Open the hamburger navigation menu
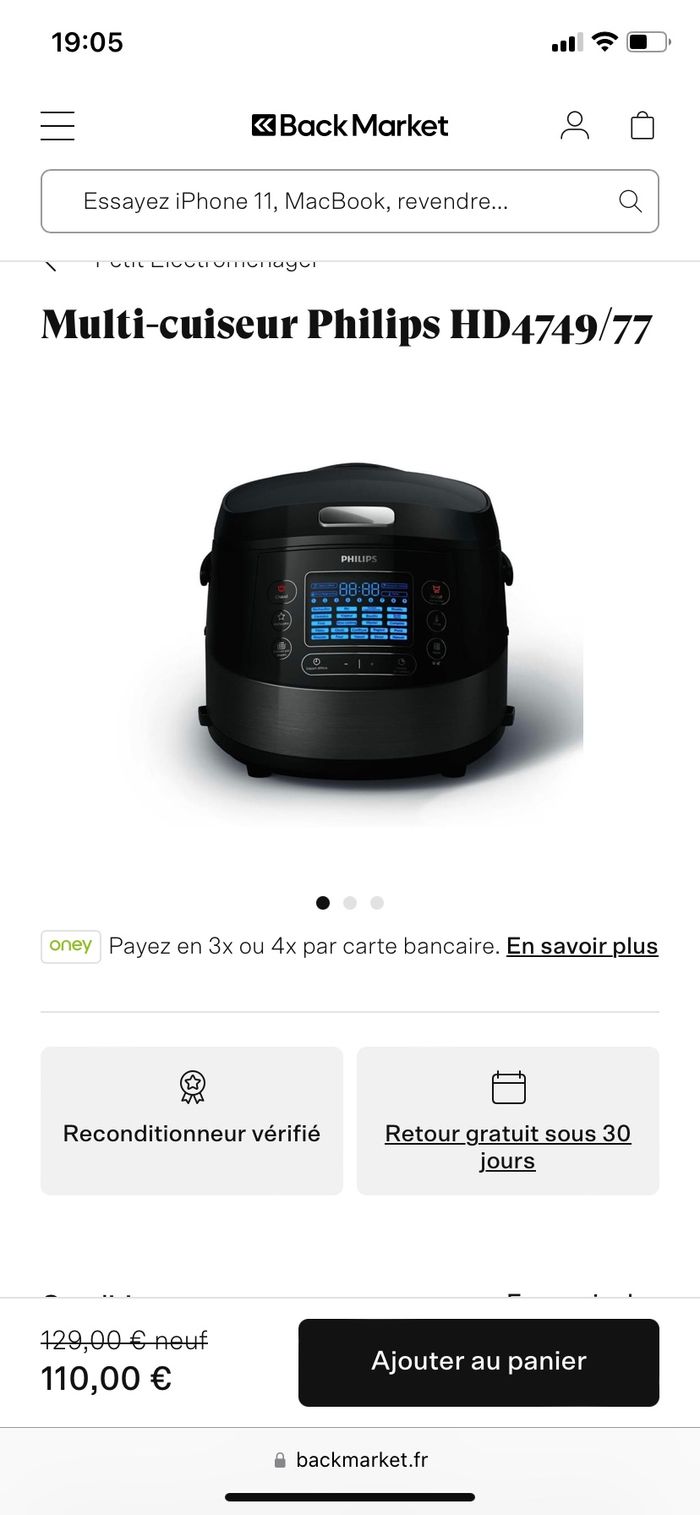This screenshot has height=1515, width=700. click(58, 126)
